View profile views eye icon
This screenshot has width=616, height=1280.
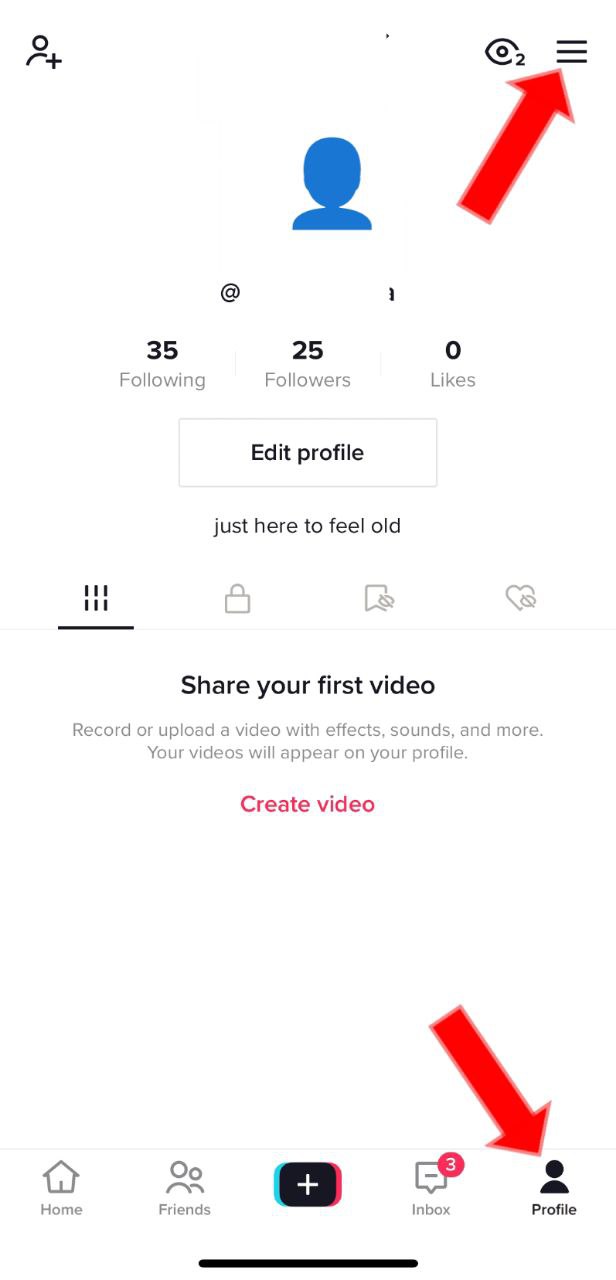point(503,52)
